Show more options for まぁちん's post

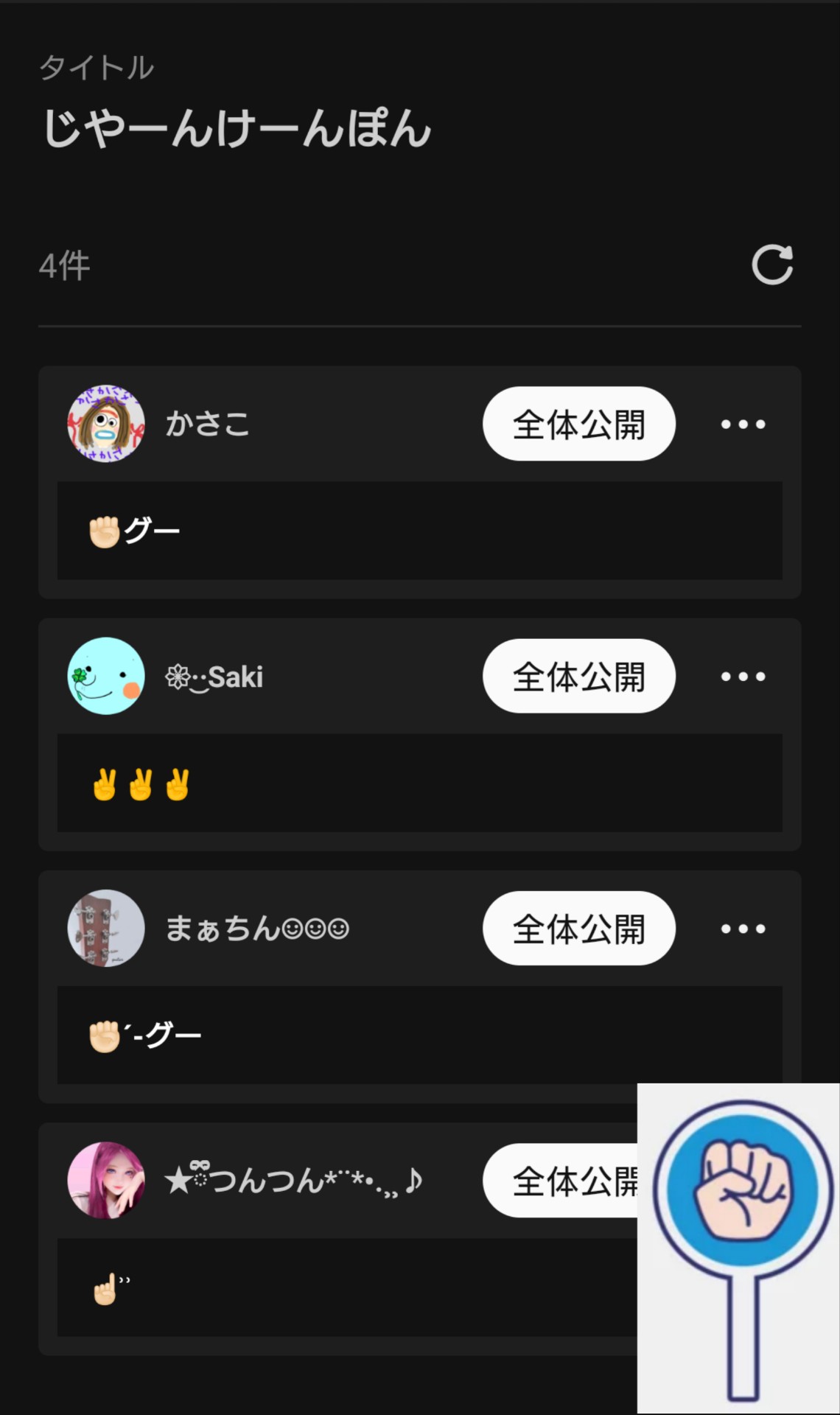click(743, 929)
